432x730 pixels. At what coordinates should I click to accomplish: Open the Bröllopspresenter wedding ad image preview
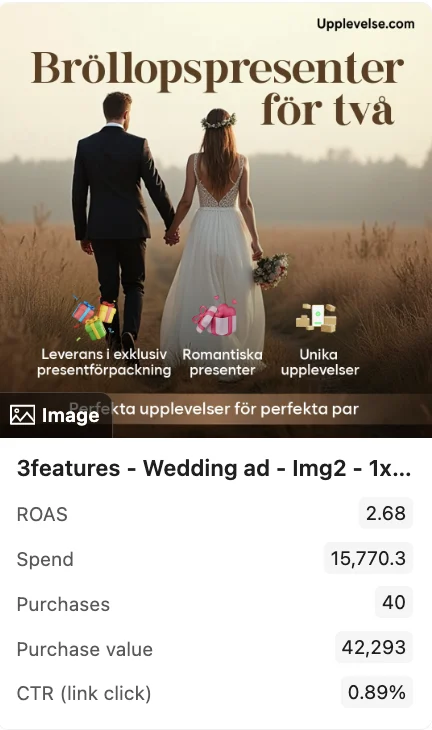point(216,220)
